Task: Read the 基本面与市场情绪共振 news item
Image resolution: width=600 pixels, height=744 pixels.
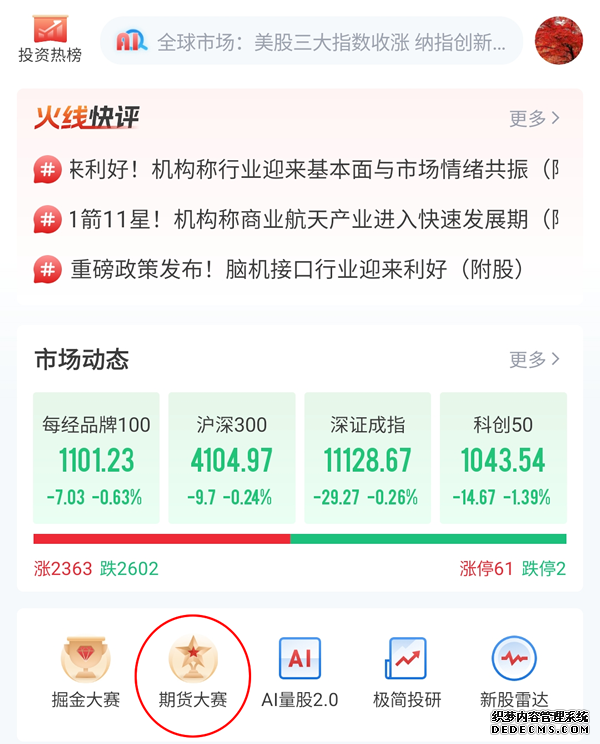Action: tap(300, 169)
